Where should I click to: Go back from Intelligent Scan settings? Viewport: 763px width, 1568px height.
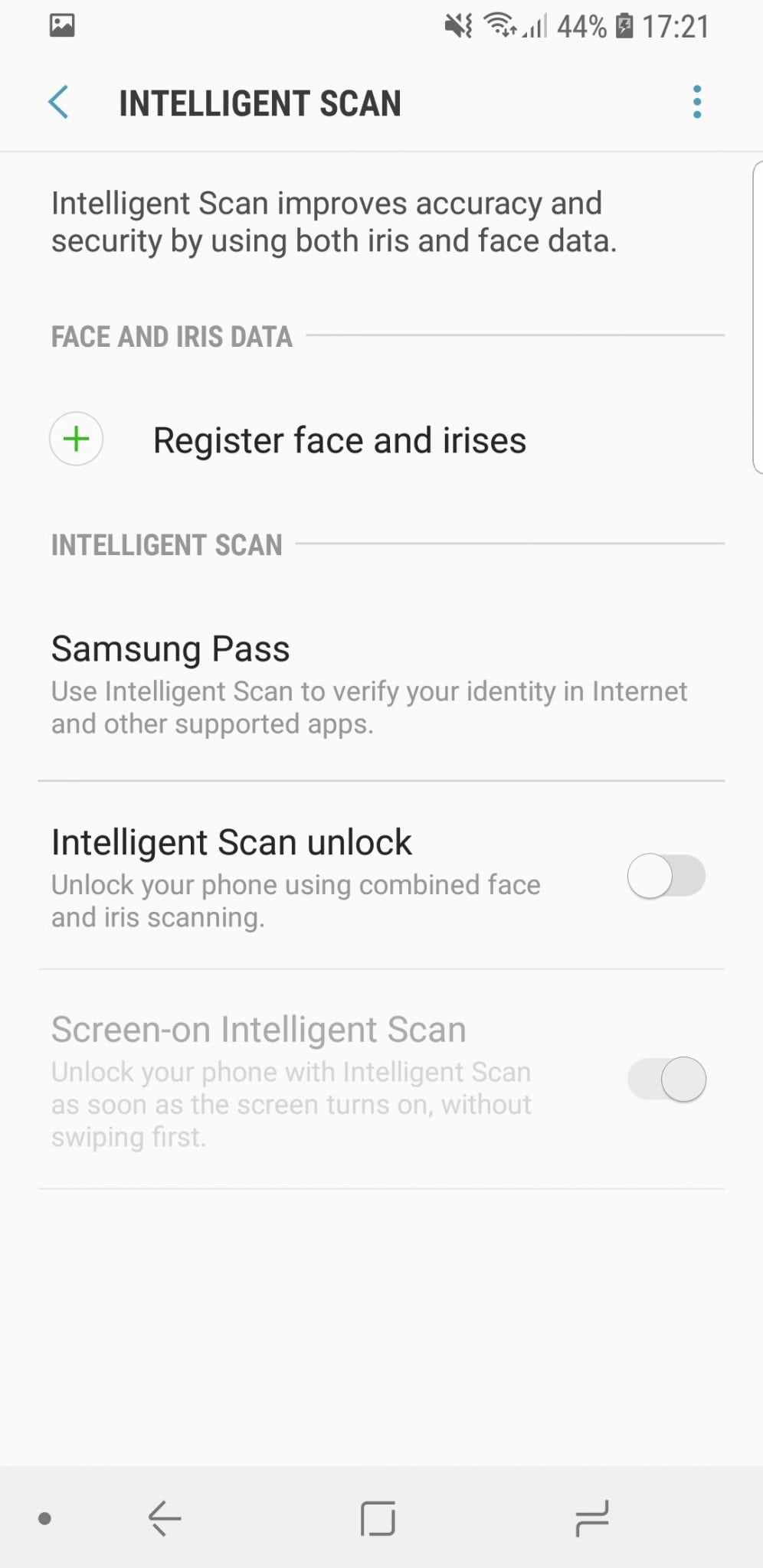tap(59, 103)
